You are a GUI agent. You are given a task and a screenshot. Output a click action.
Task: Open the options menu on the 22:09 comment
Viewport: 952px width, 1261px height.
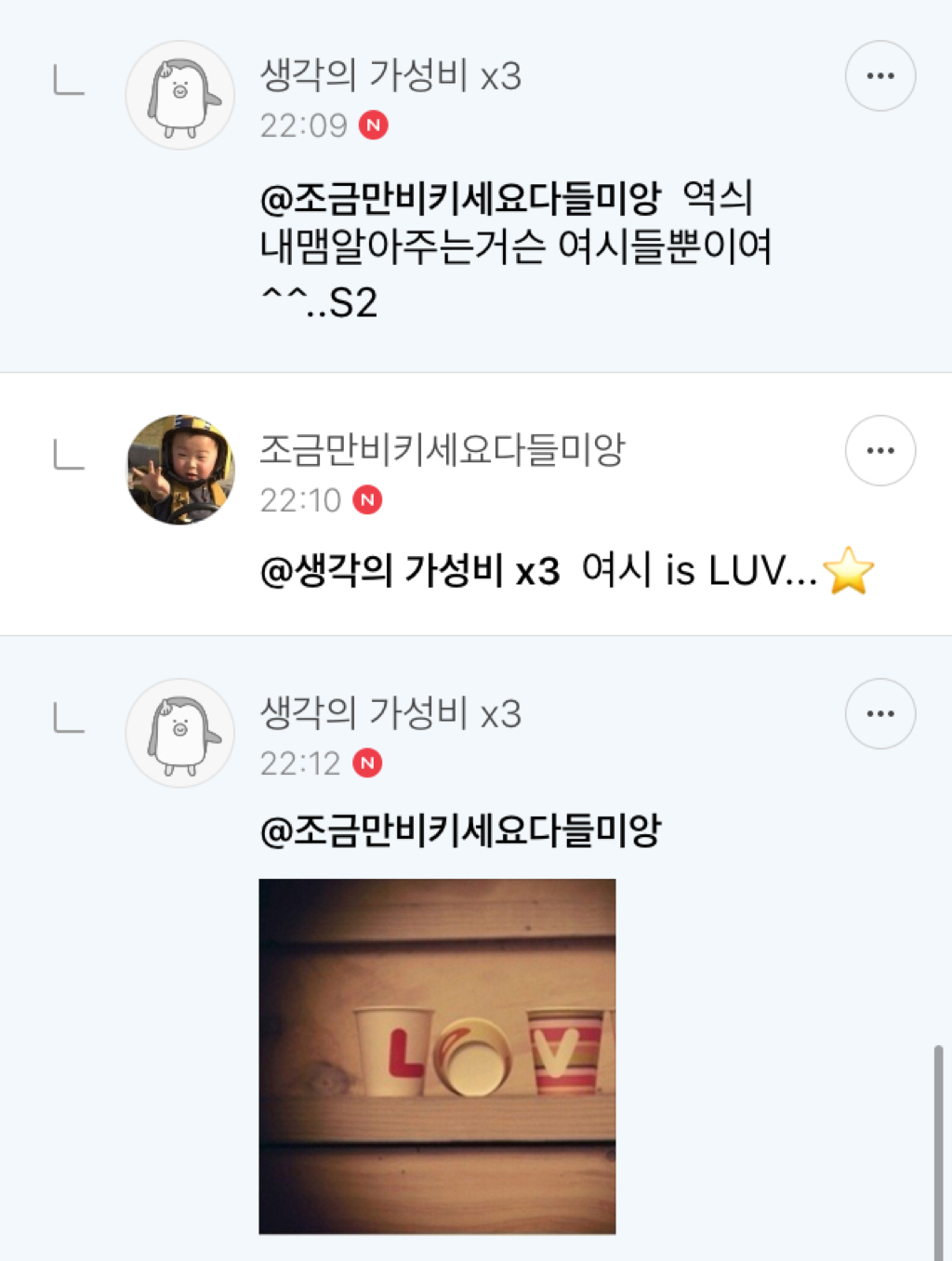[x=879, y=76]
